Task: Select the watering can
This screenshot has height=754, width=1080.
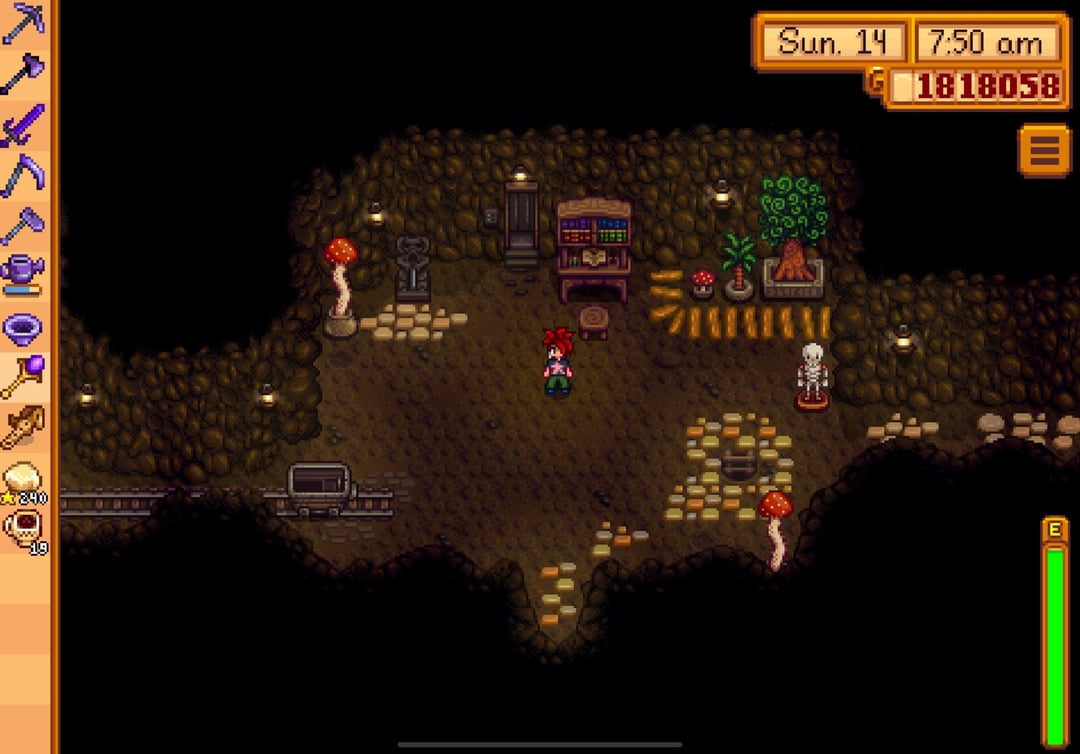Action: click(x=24, y=275)
